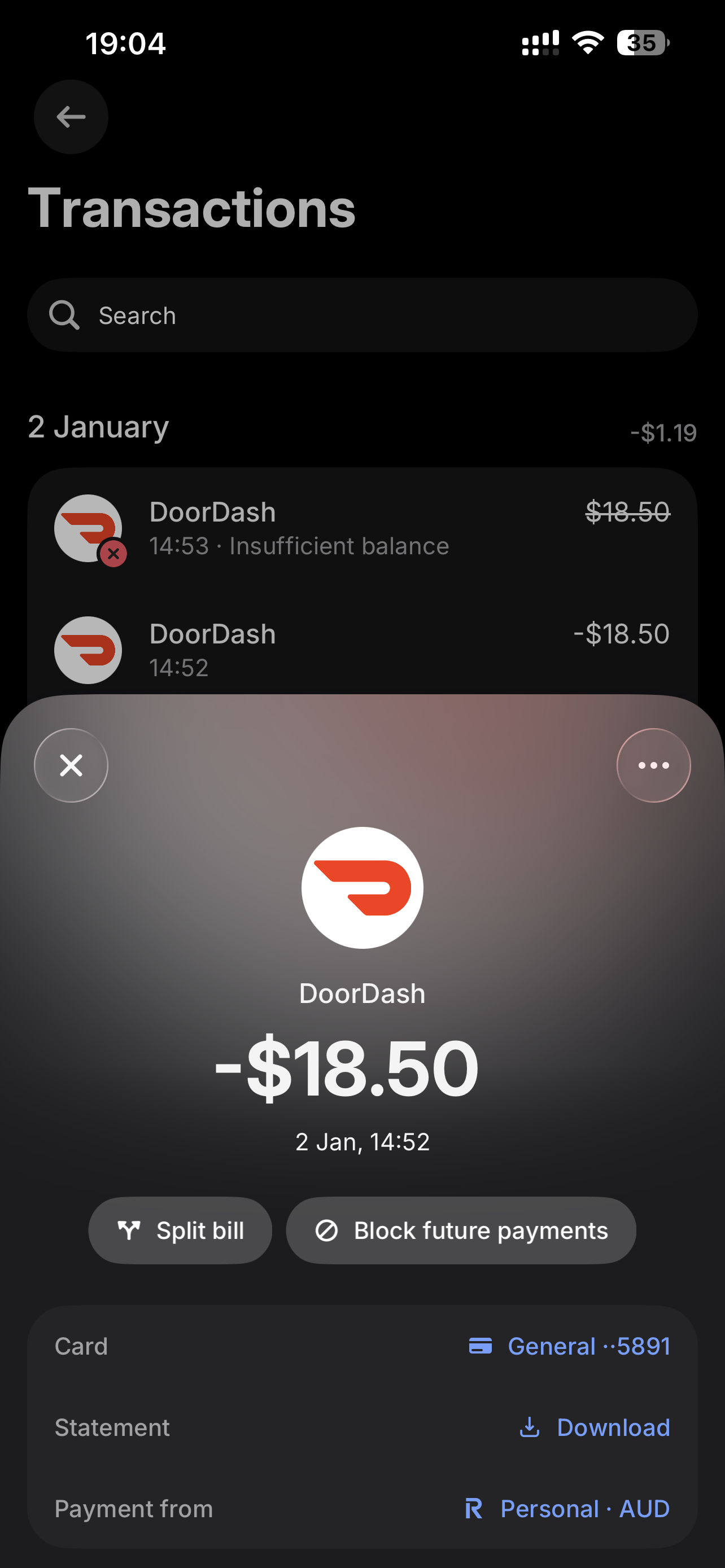Close the DoorDash transaction details sheet
Viewport: 725px width, 1568px height.
pos(71,765)
